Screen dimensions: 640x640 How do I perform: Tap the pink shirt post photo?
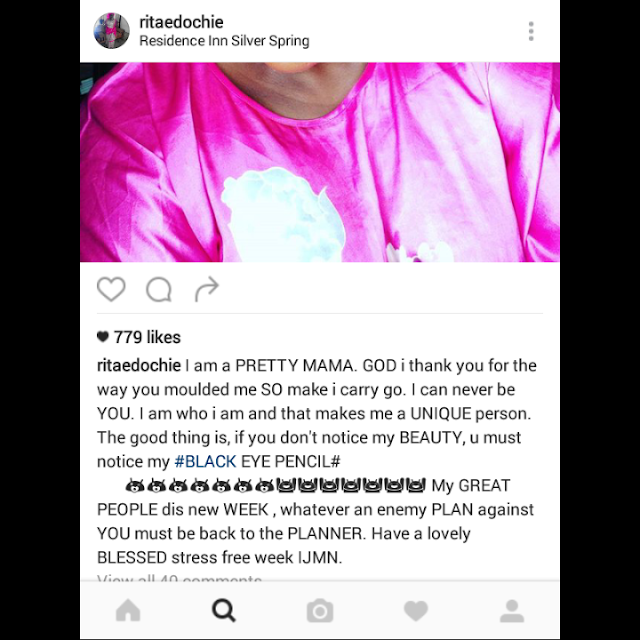320,160
